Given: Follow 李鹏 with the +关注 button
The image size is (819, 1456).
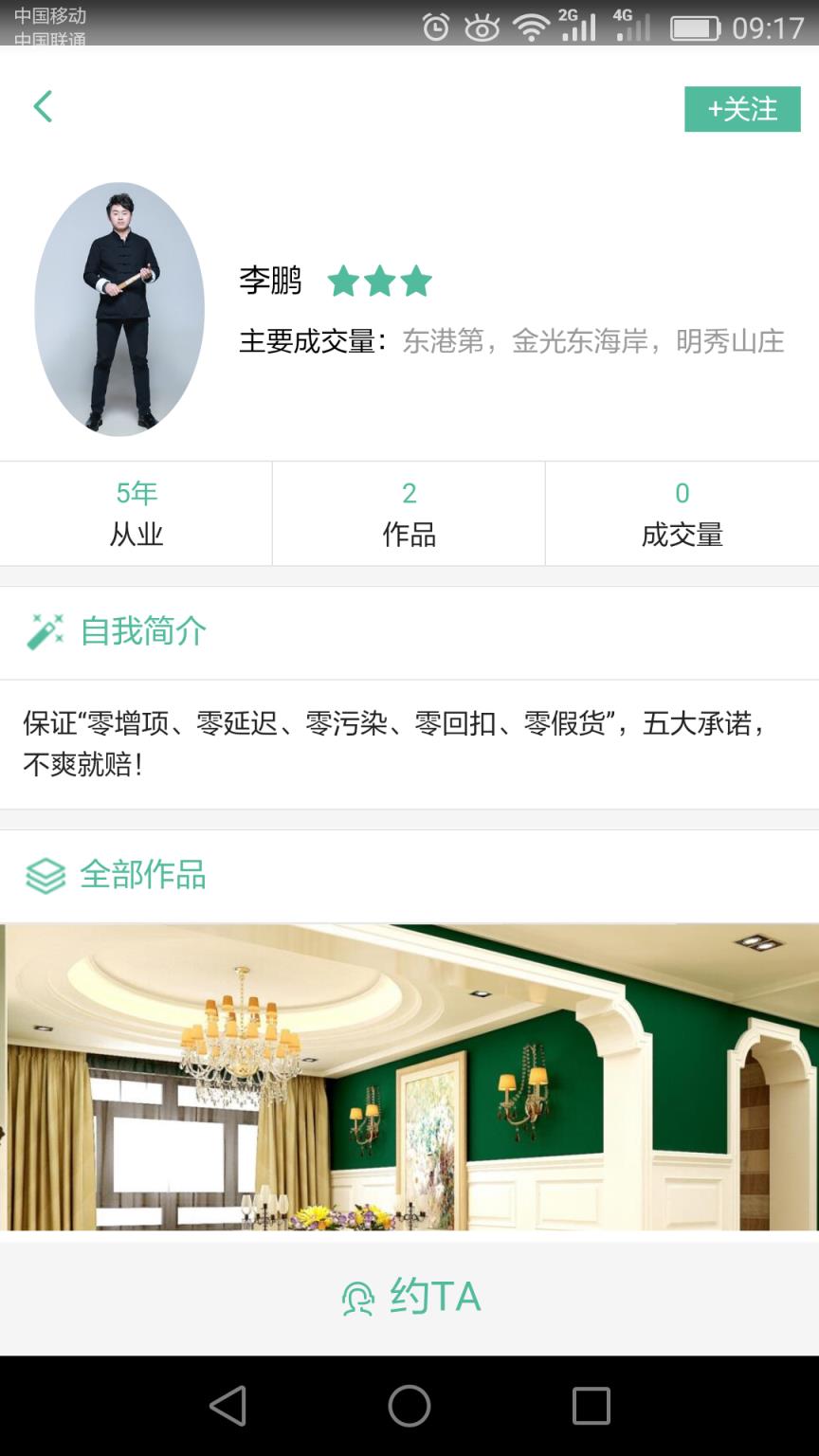Looking at the screenshot, I should (742, 109).
